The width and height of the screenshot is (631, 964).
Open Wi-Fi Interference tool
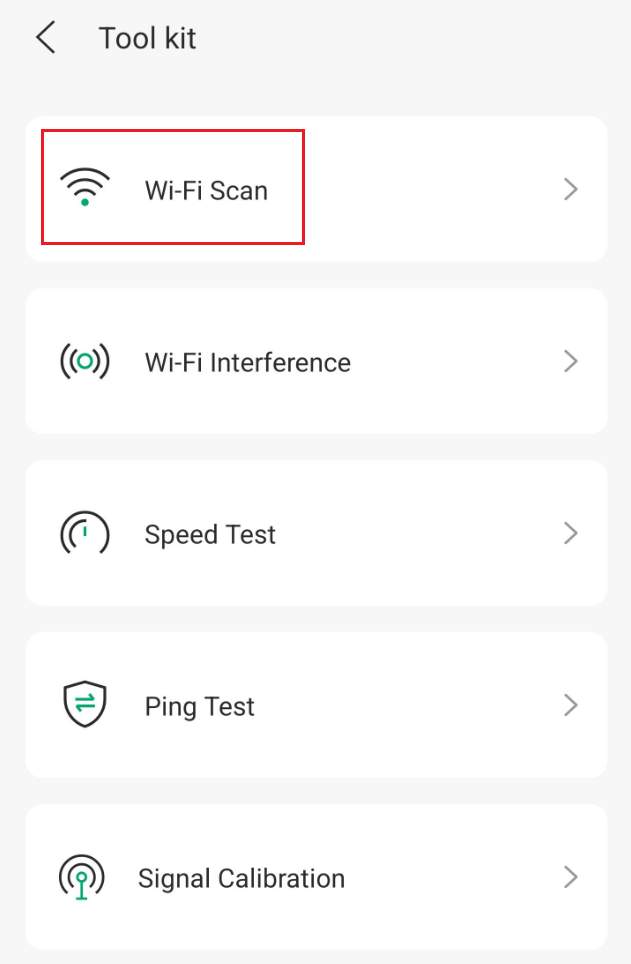tap(316, 362)
